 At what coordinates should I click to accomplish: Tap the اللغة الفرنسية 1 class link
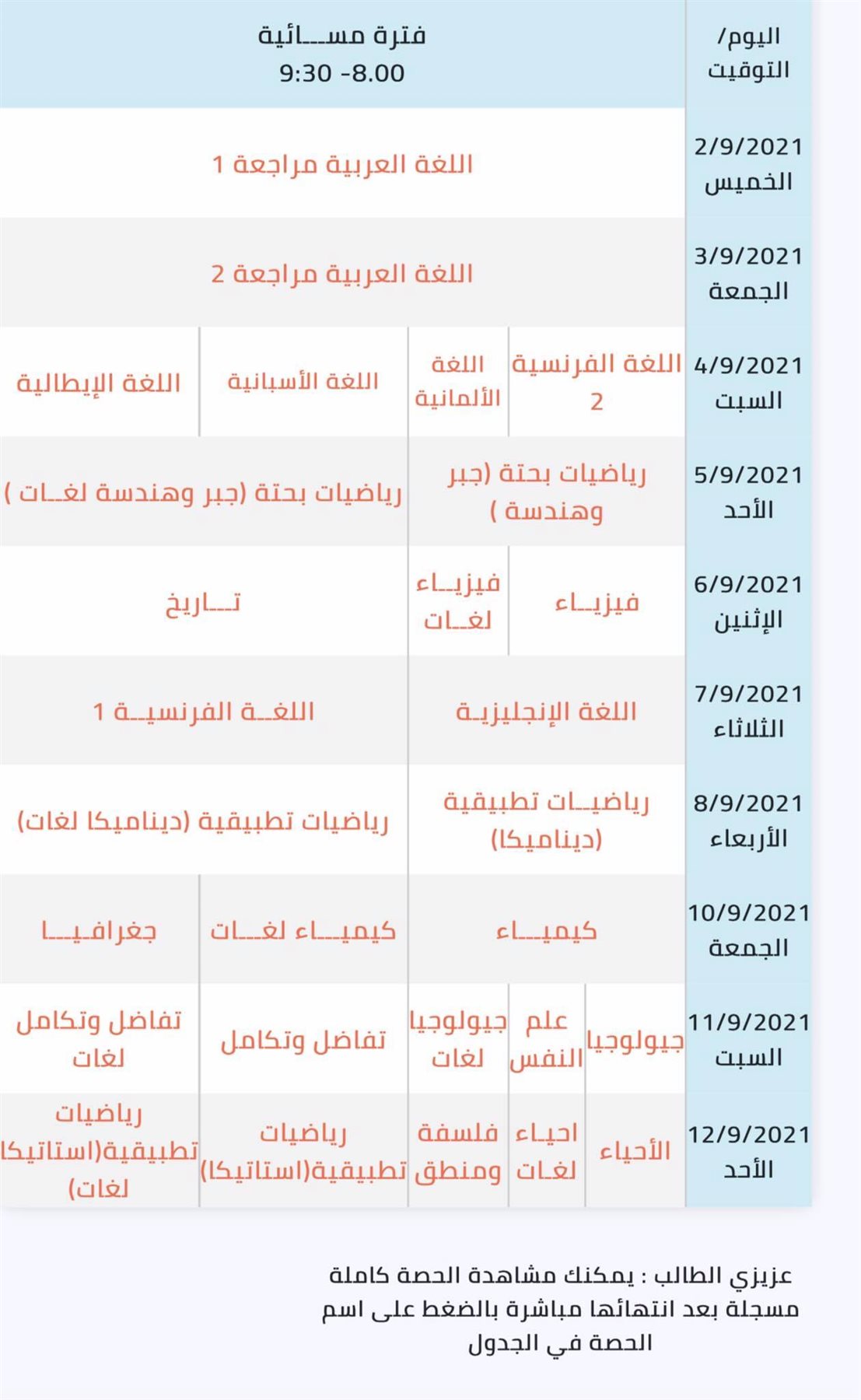203,712
